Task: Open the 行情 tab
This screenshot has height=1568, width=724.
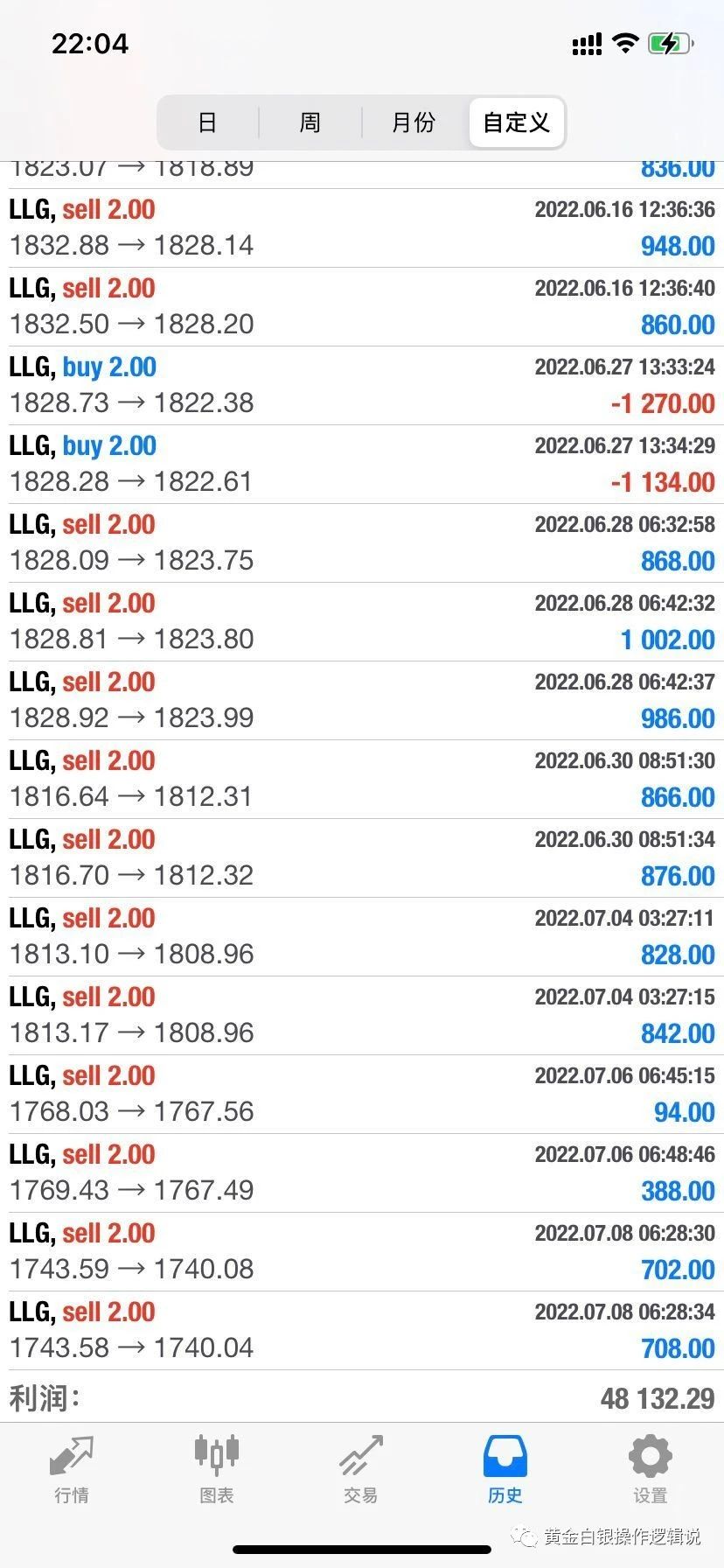Action: (x=72, y=1470)
